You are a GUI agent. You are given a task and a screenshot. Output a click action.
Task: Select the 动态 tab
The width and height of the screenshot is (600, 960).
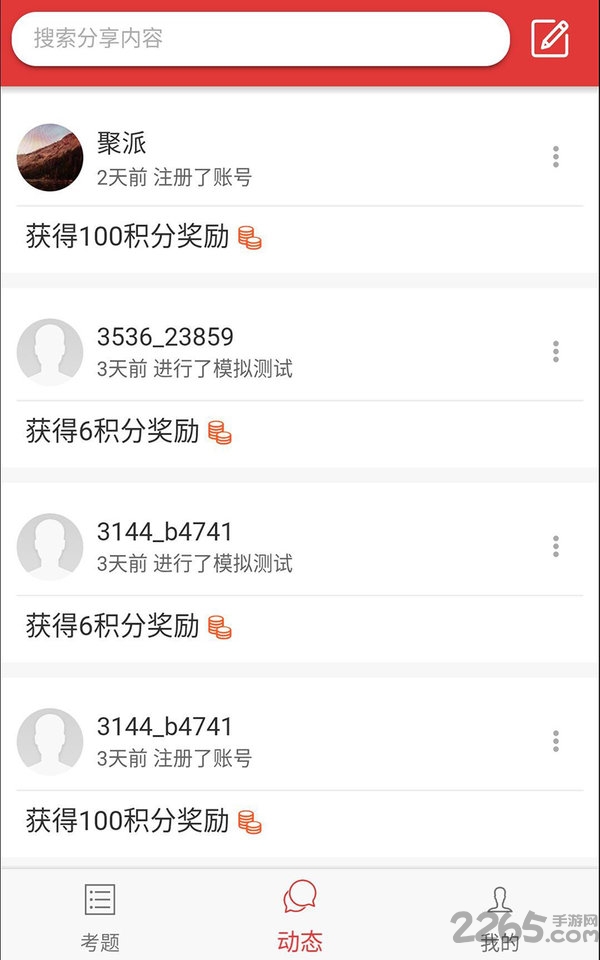point(300,917)
